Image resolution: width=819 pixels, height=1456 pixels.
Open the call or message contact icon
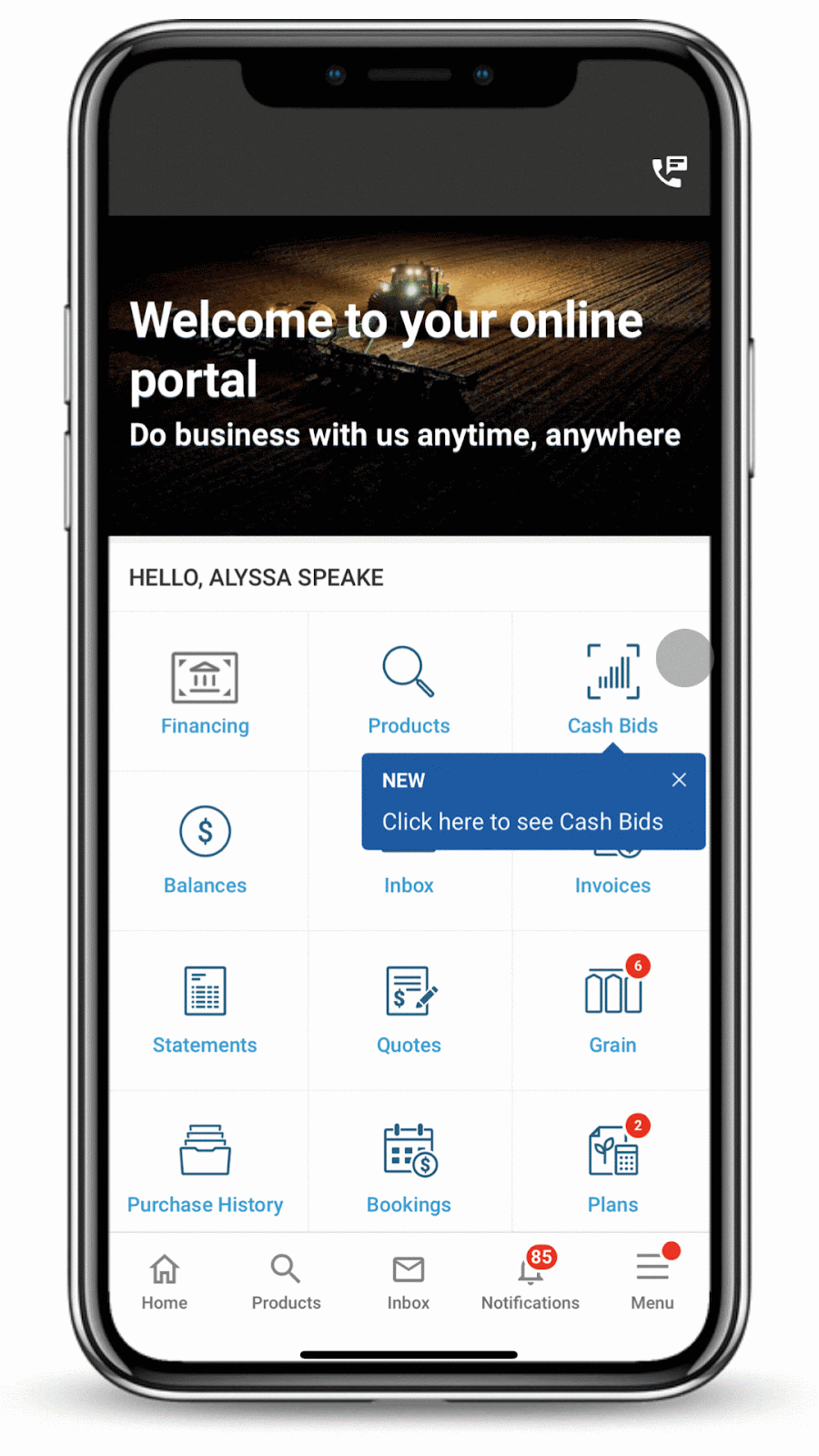point(670,171)
